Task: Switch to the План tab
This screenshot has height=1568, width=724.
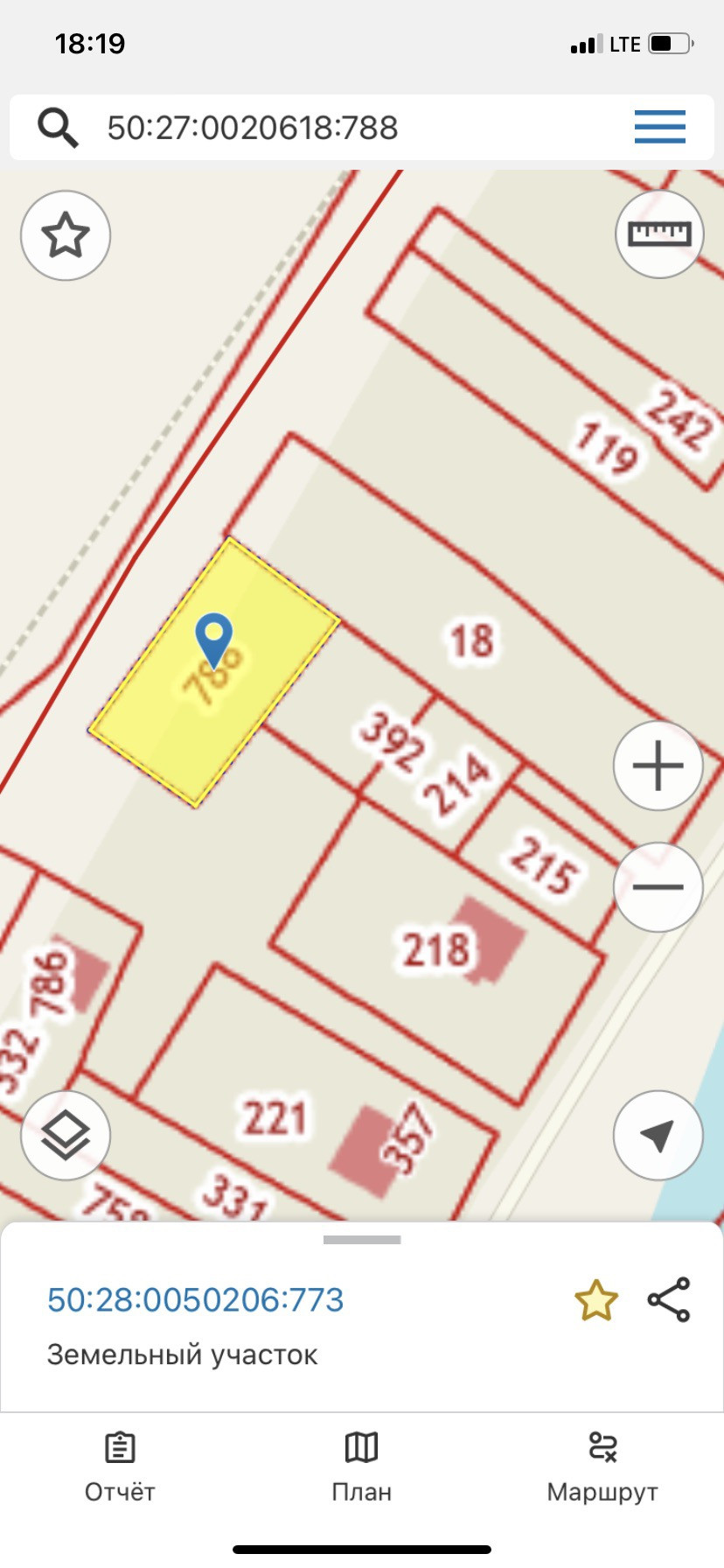Action: tap(361, 1467)
